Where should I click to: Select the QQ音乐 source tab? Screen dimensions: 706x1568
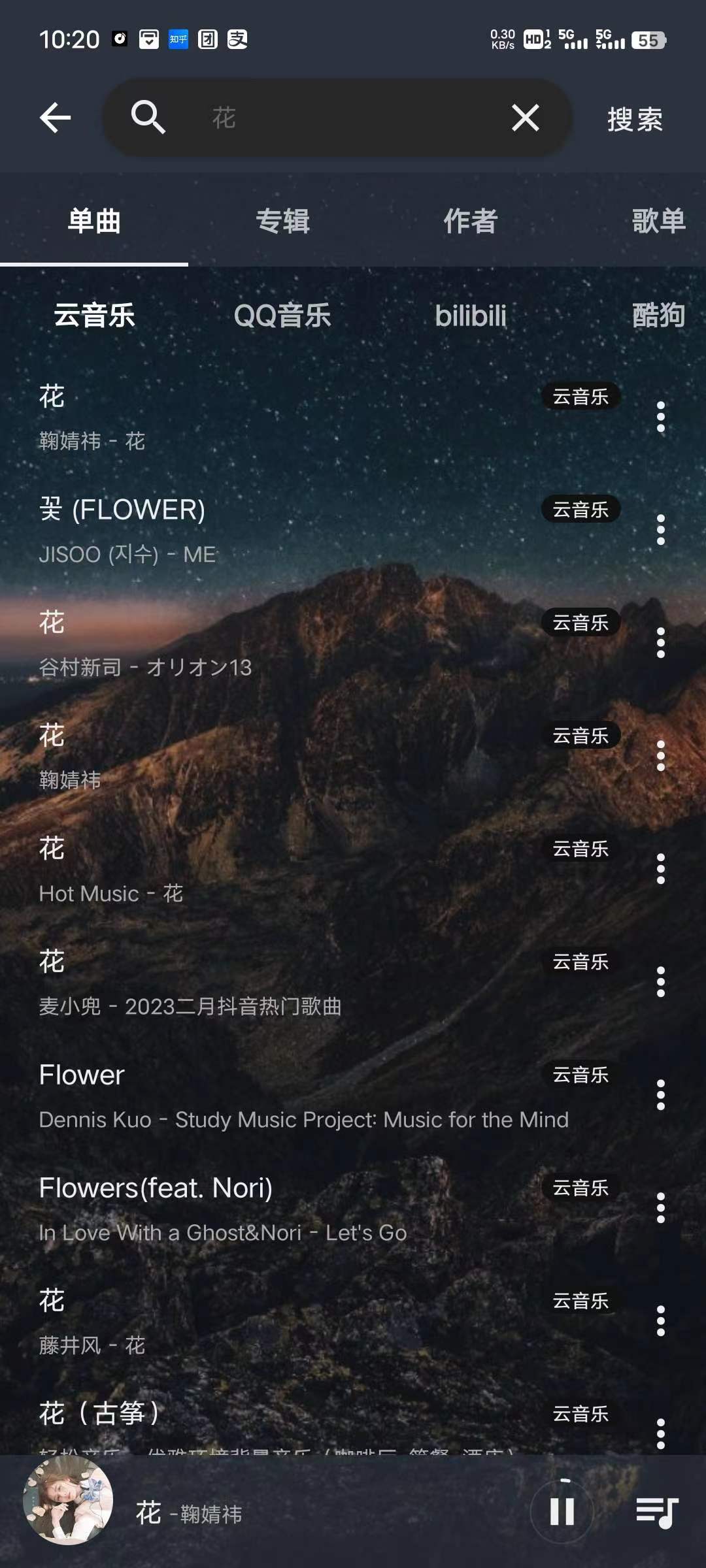pyautogui.click(x=282, y=316)
